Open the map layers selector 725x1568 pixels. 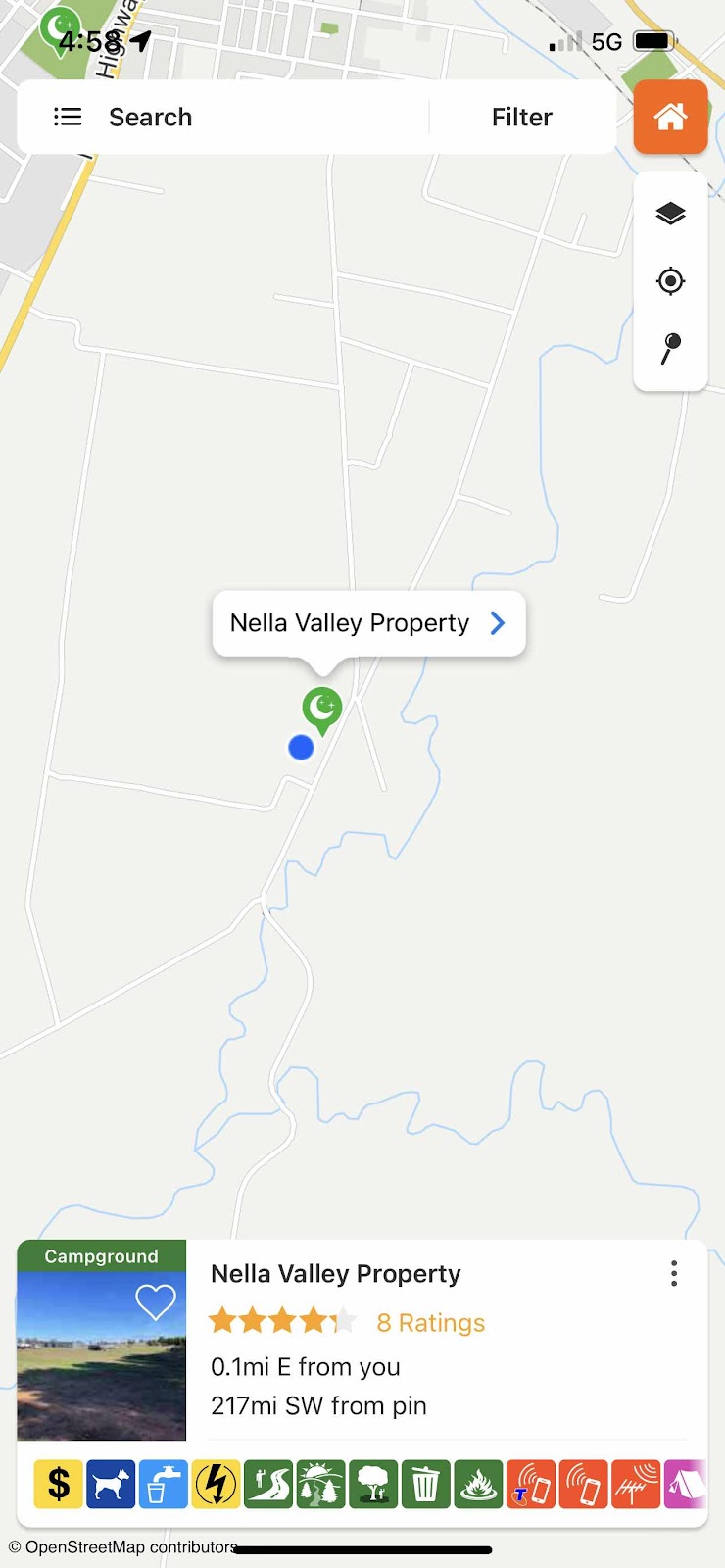(x=670, y=214)
